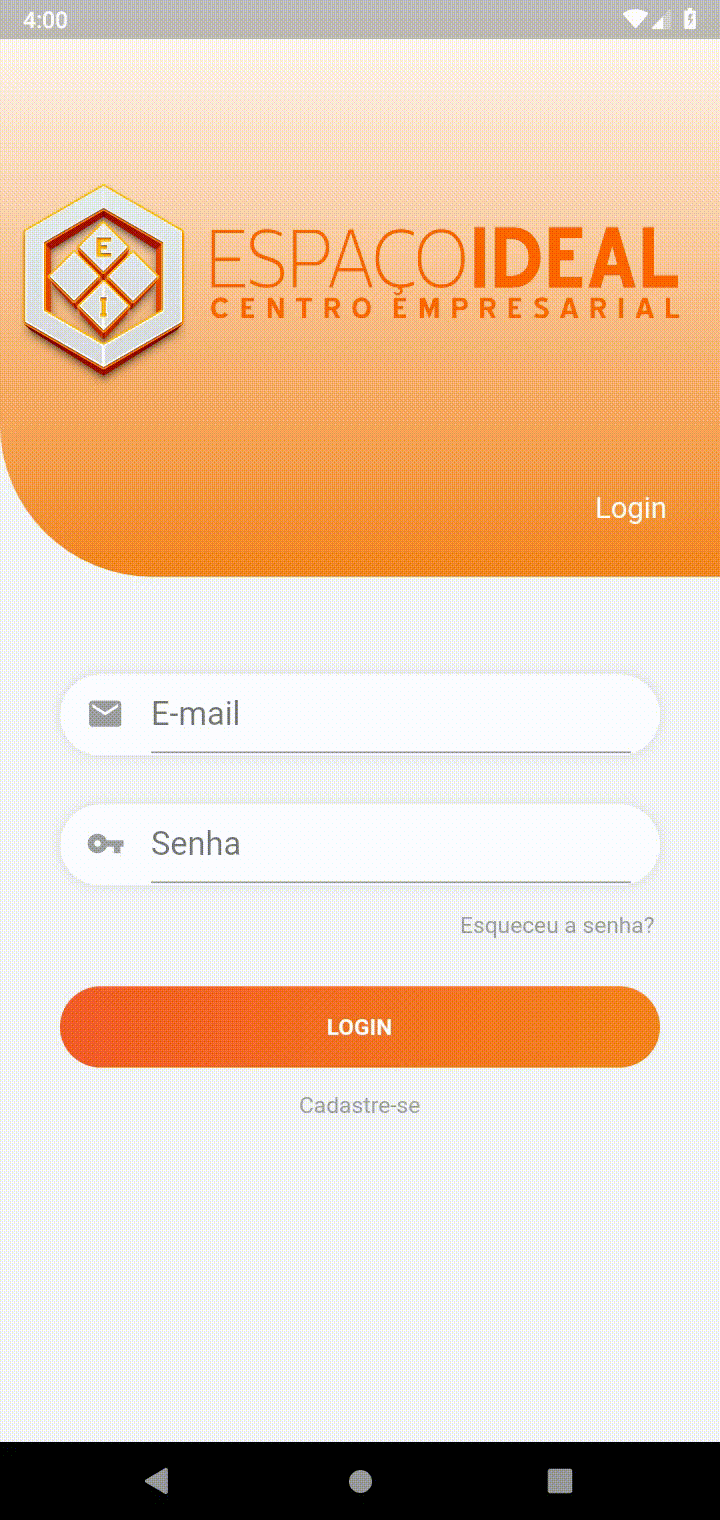Viewport: 720px width, 1520px height.
Task: Click the charging battery icon
Action: (x=690, y=18)
